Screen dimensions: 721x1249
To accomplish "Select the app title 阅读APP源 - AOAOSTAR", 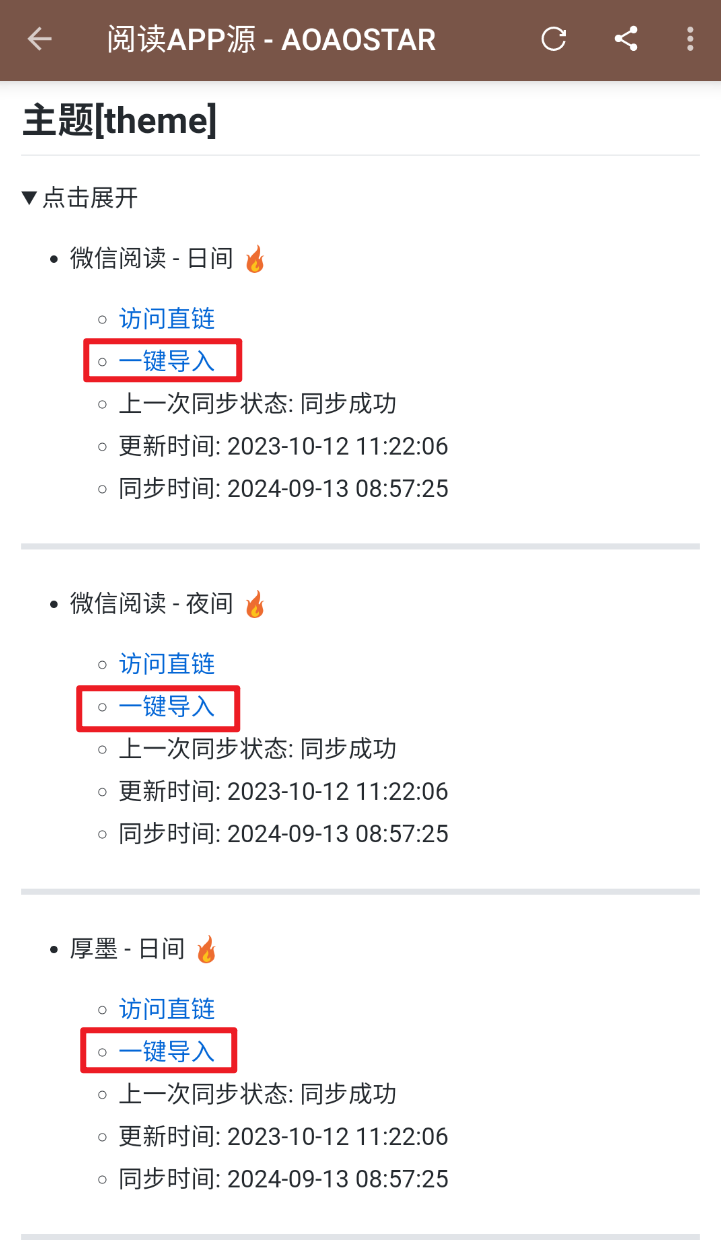I will [270, 39].
